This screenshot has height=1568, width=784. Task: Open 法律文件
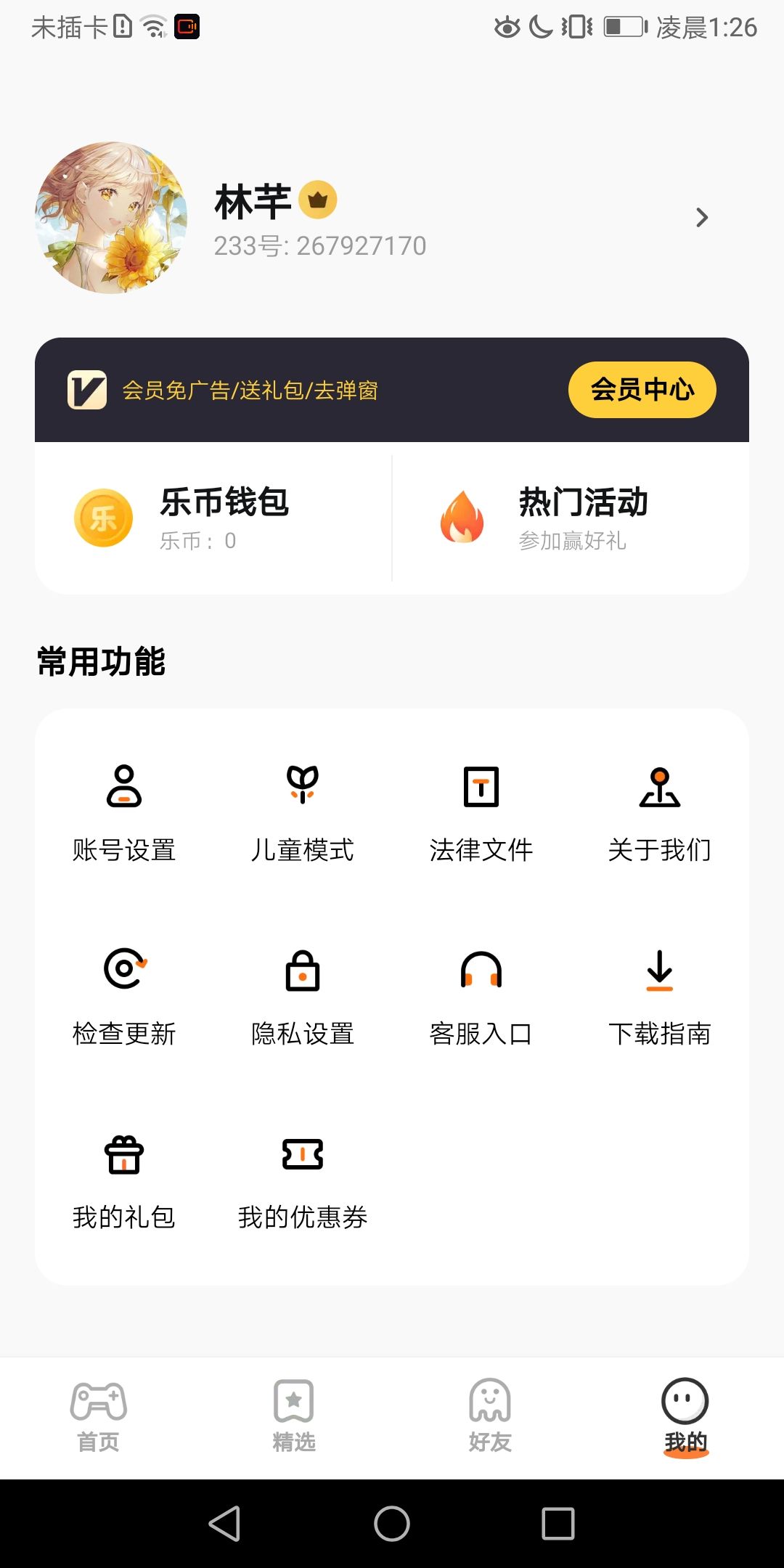pyautogui.click(x=481, y=812)
